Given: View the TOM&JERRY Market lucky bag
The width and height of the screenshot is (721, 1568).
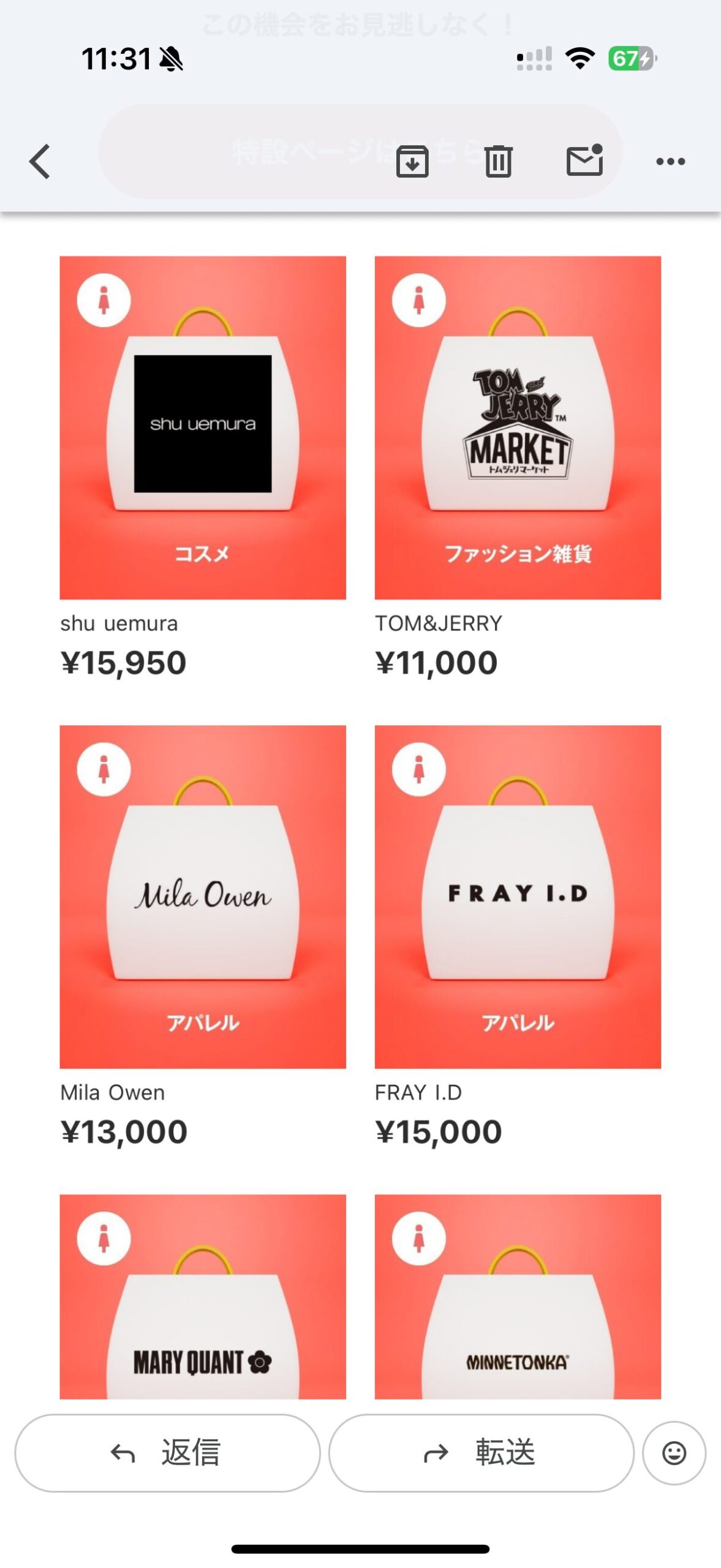Looking at the screenshot, I should tap(518, 427).
